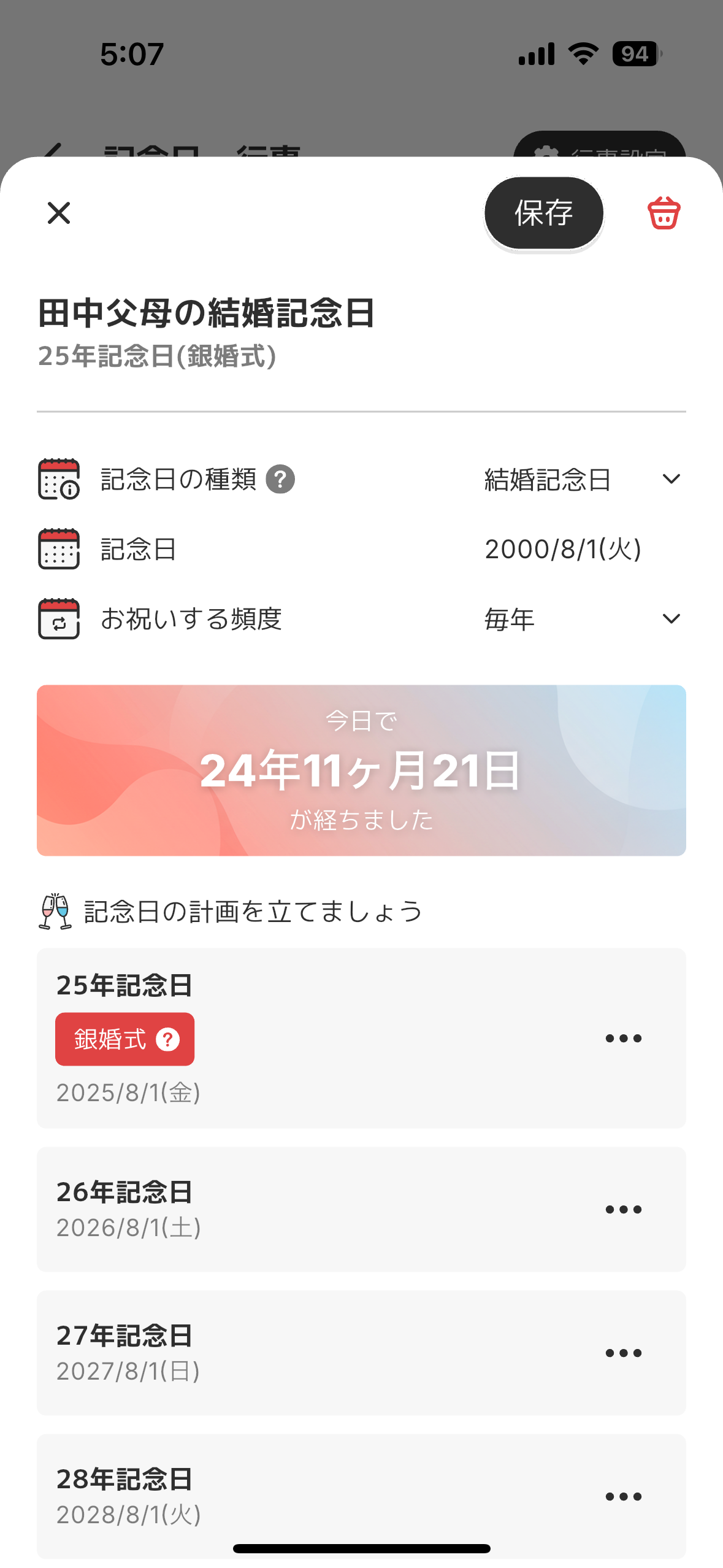Screen dimensions: 723x1568
Task: Edit the title 田中父母の結婚記念日
Action: [207, 313]
